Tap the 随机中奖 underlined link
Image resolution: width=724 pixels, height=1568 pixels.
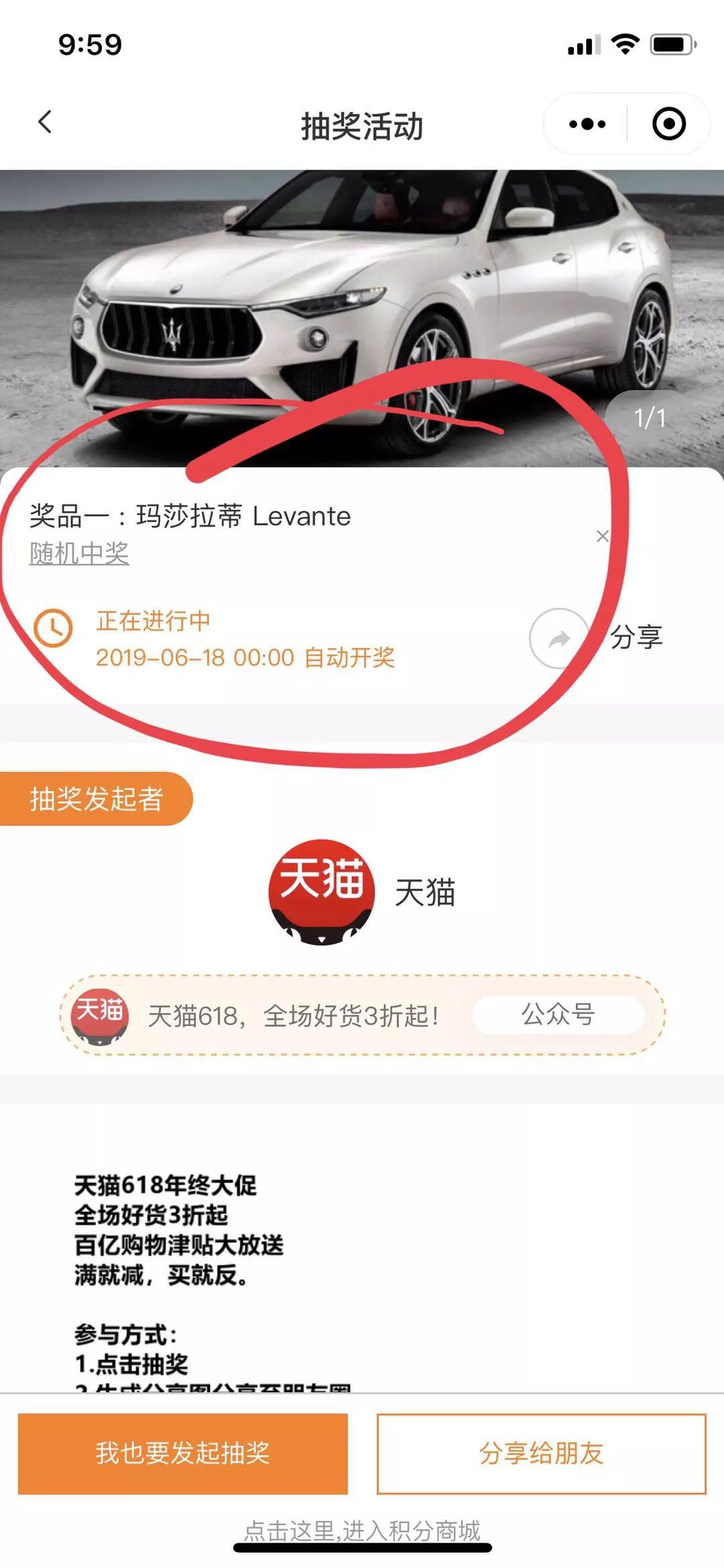[x=79, y=554]
